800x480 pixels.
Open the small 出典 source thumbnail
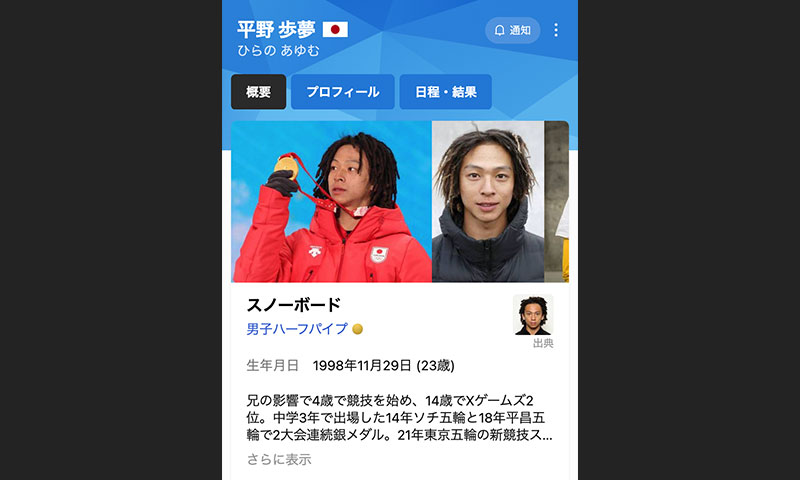tap(532, 315)
